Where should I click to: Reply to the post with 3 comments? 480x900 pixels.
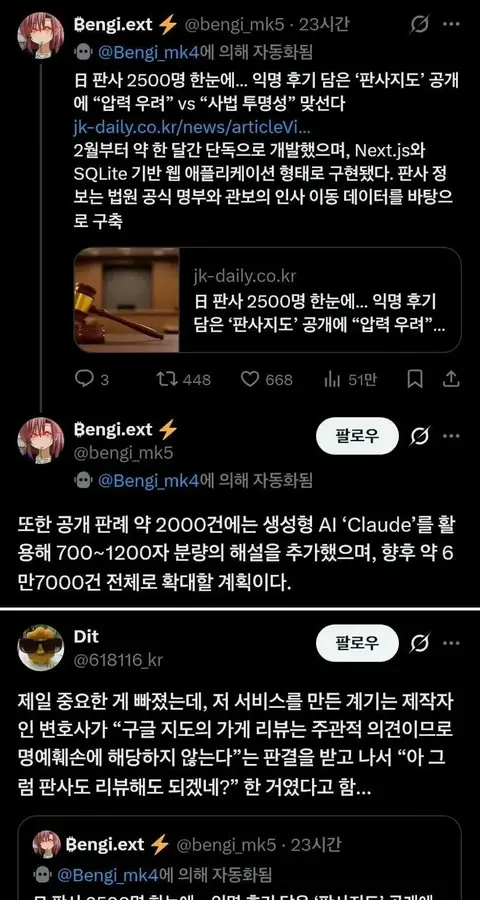(92, 379)
